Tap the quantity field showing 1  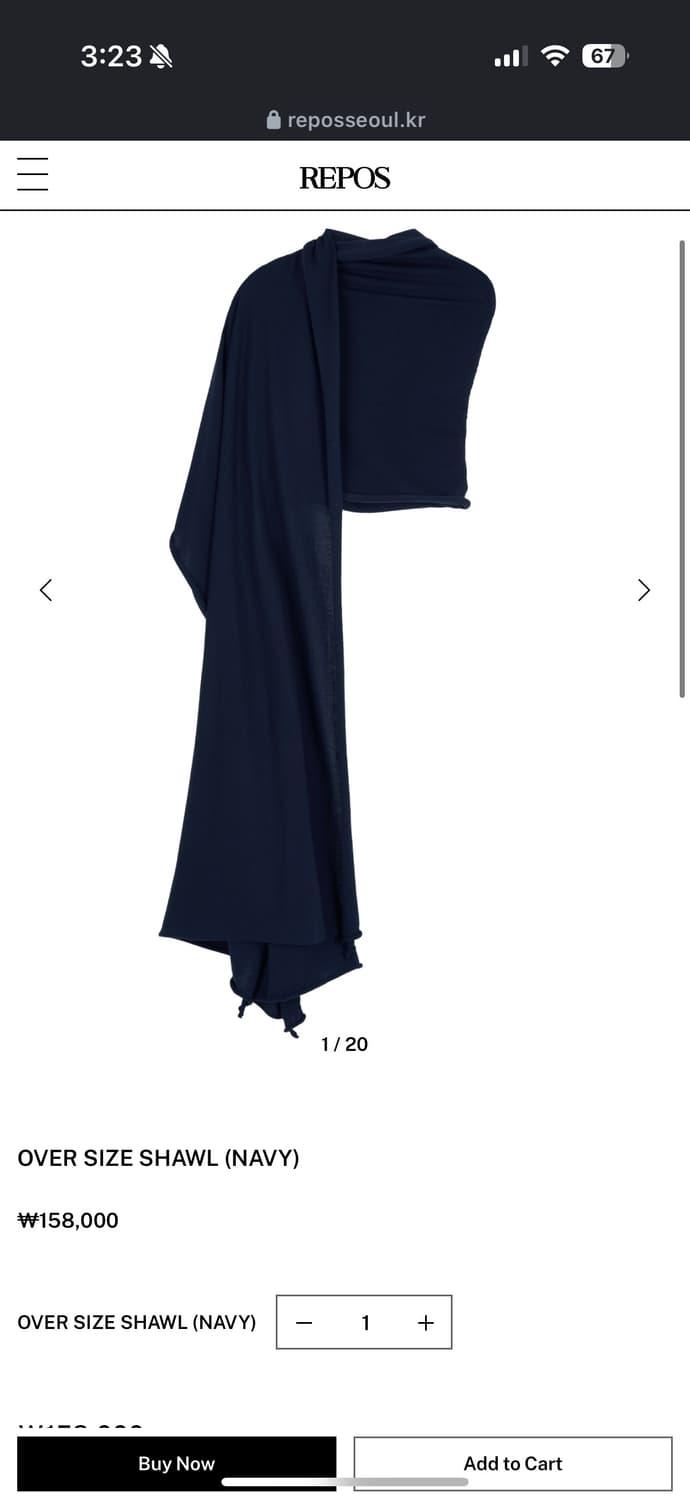coord(365,1323)
